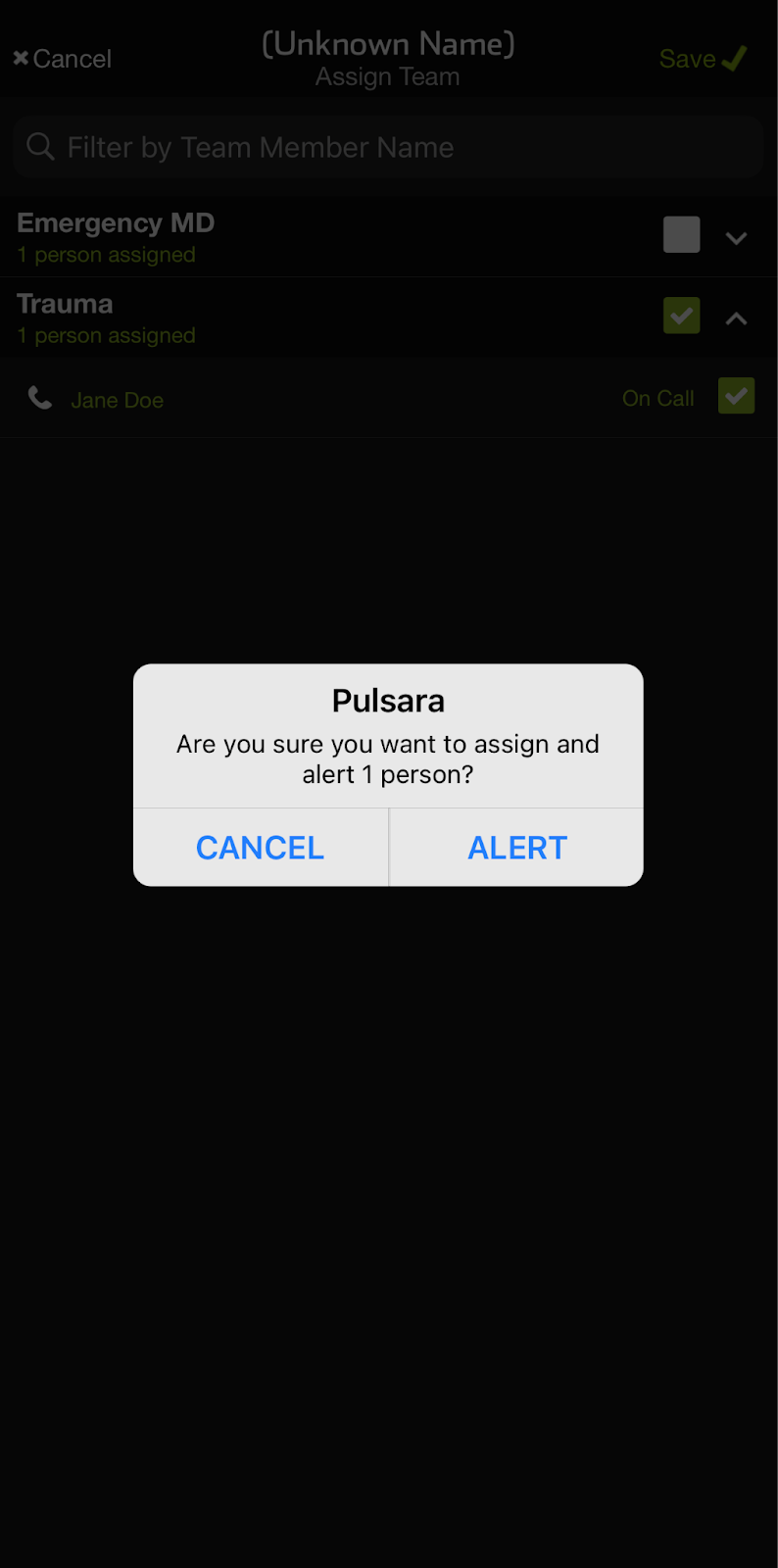Call Jane Doe via phone icon

(x=40, y=398)
